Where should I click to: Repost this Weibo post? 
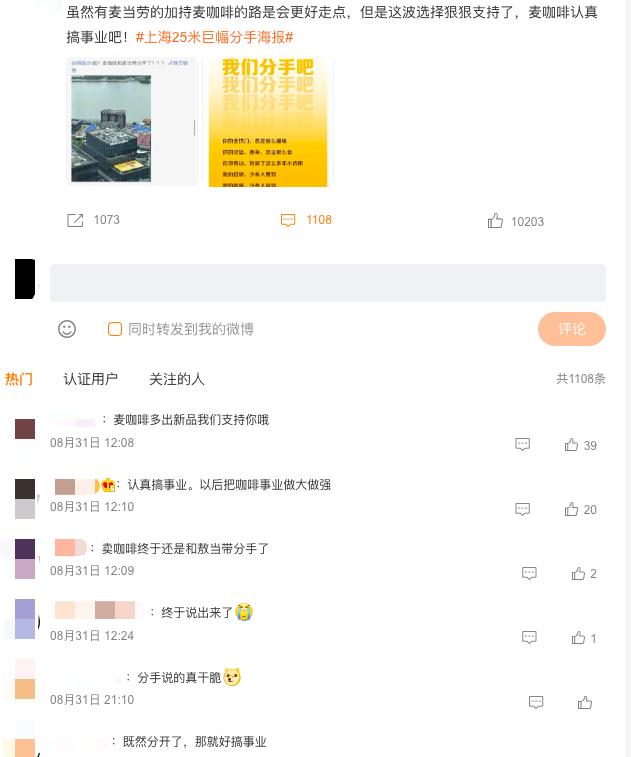[76, 220]
